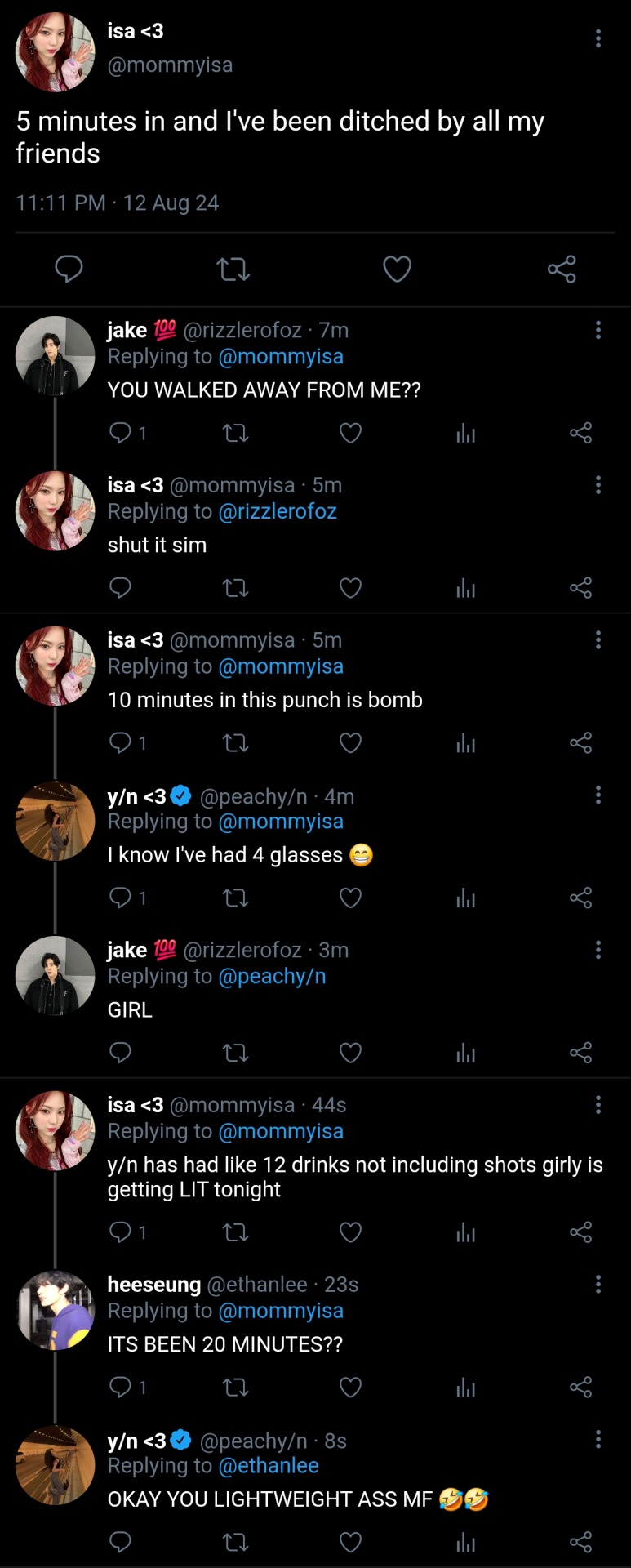
Task: Like the "10 minutes in this punch" reply
Action: click(x=350, y=743)
